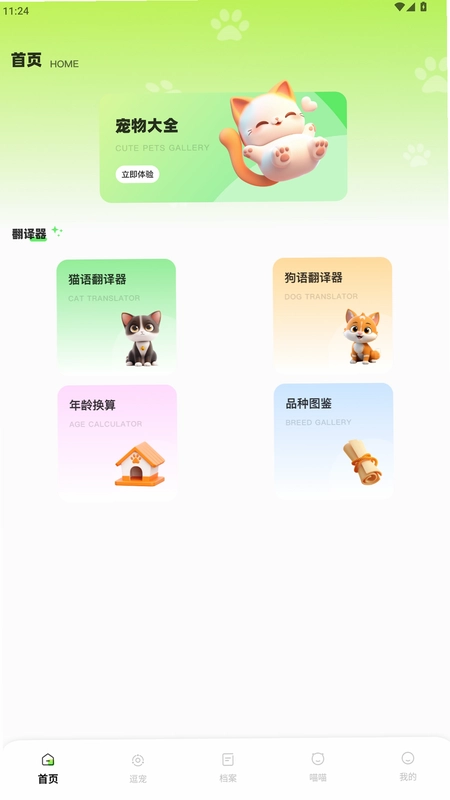The height and width of the screenshot is (800, 450).
Task: Open the 宠物大全 banner card
Action: pyautogui.click(x=223, y=147)
